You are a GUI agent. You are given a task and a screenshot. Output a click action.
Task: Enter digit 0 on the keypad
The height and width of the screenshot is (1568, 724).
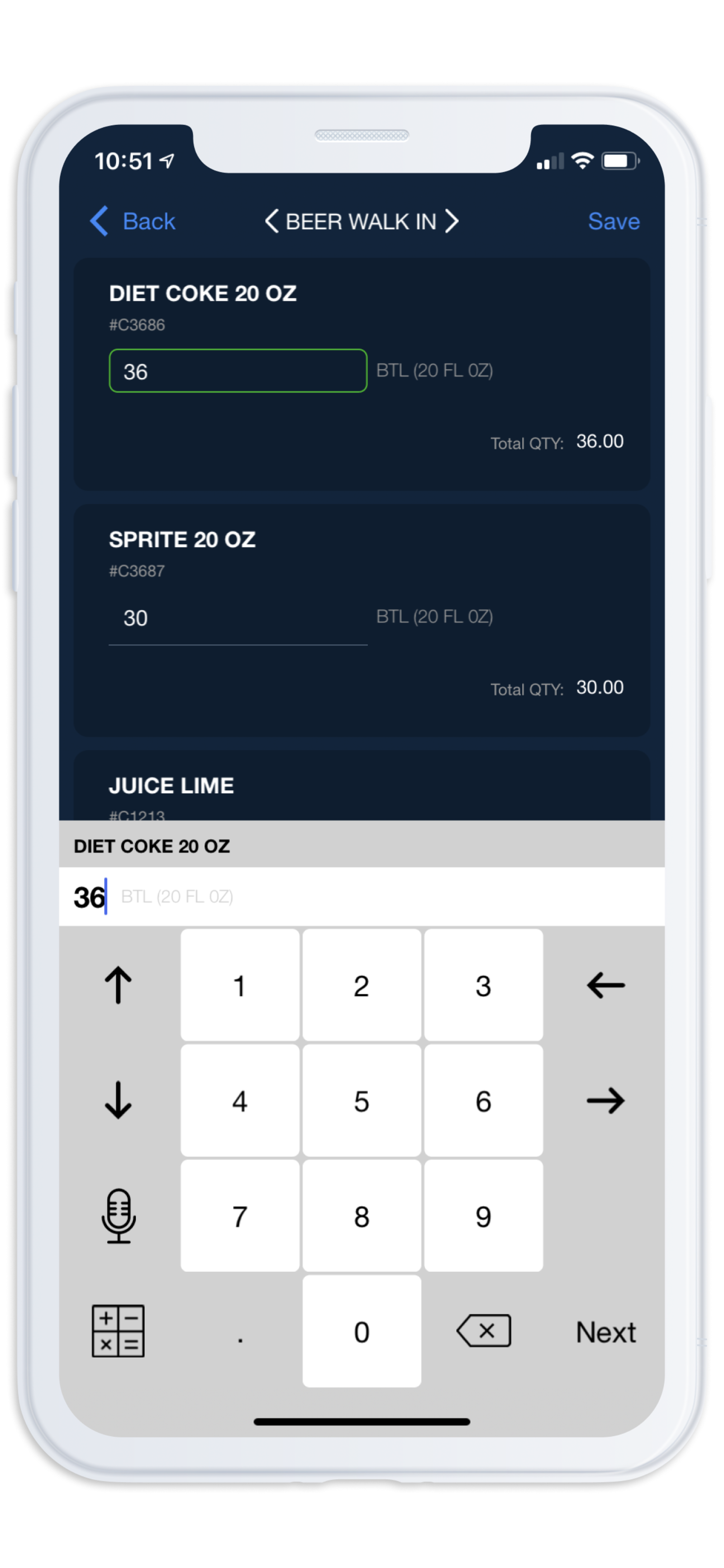click(x=362, y=1331)
